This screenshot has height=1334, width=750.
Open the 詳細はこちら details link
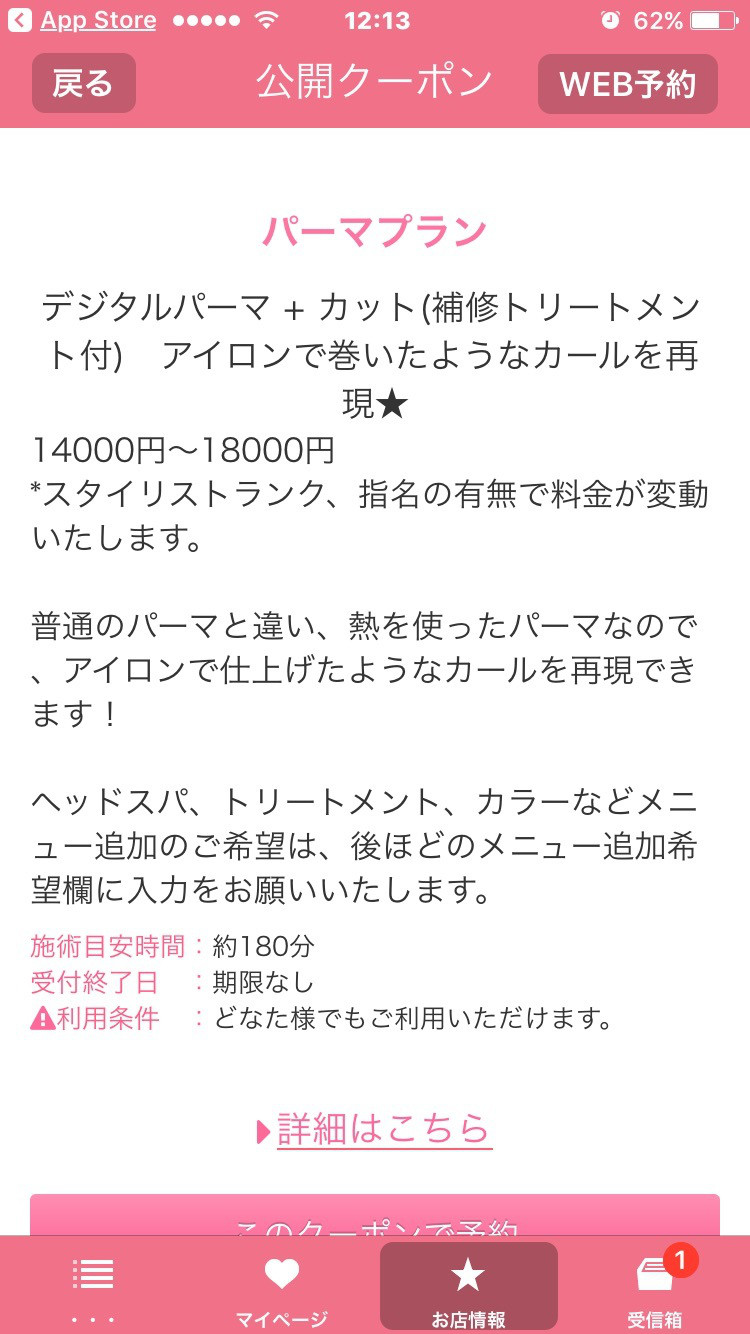pos(375,1129)
